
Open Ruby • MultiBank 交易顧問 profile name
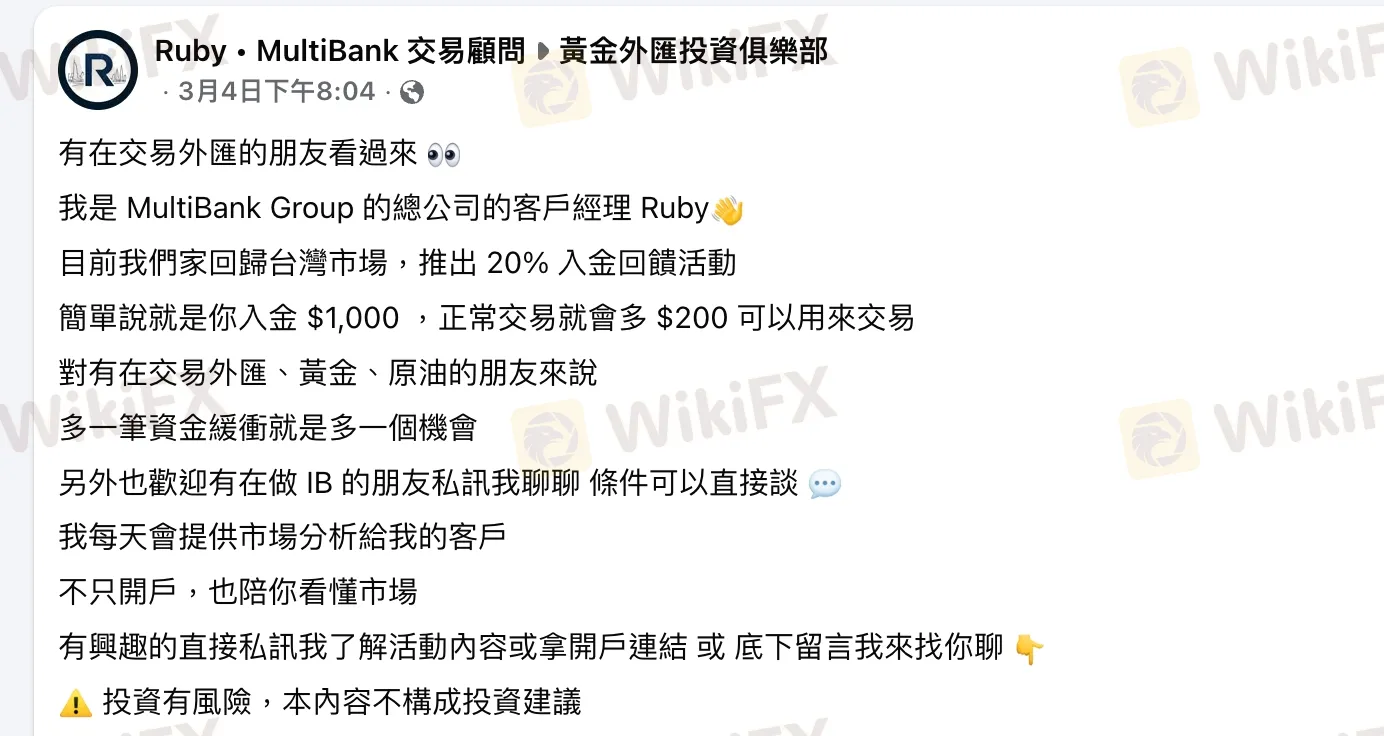(x=340, y=51)
